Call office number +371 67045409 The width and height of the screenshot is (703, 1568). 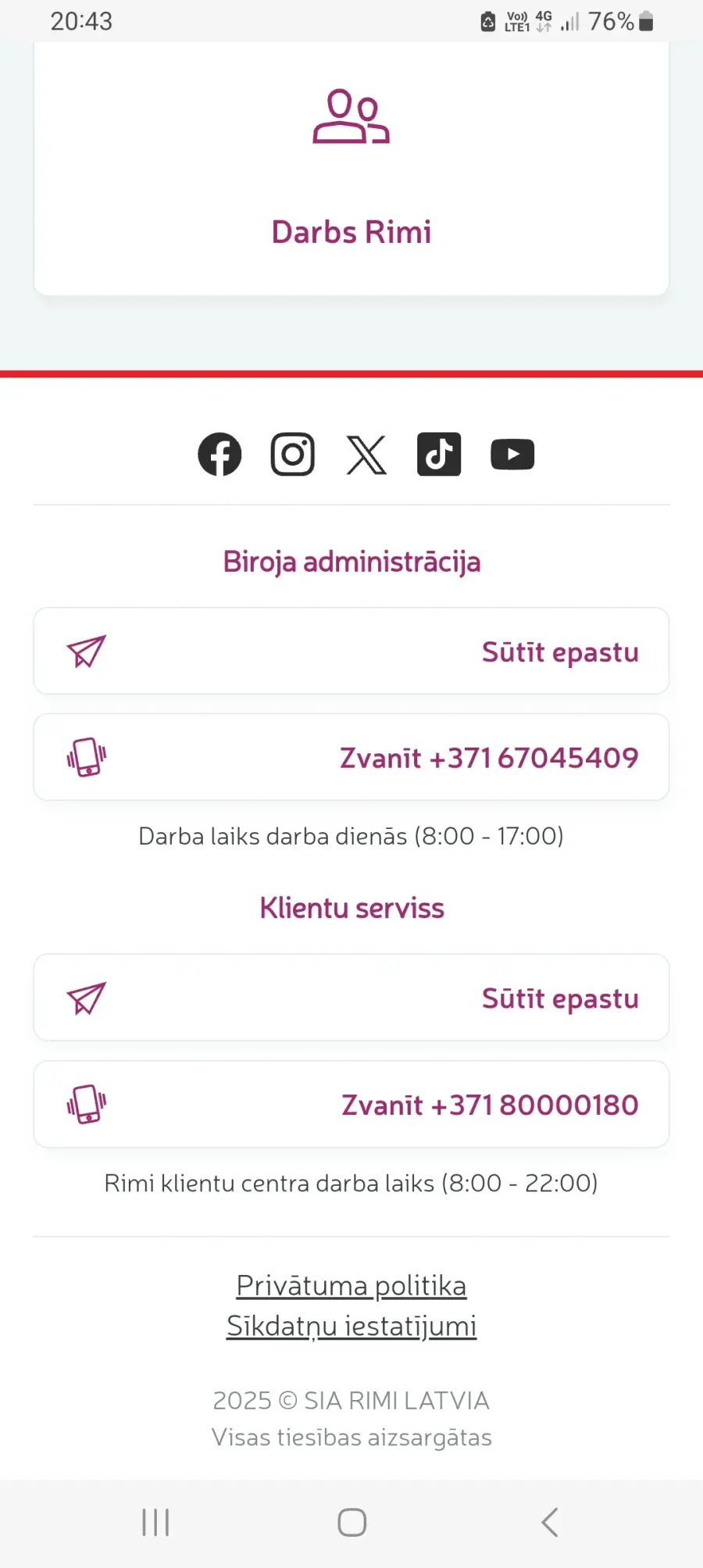tap(351, 758)
